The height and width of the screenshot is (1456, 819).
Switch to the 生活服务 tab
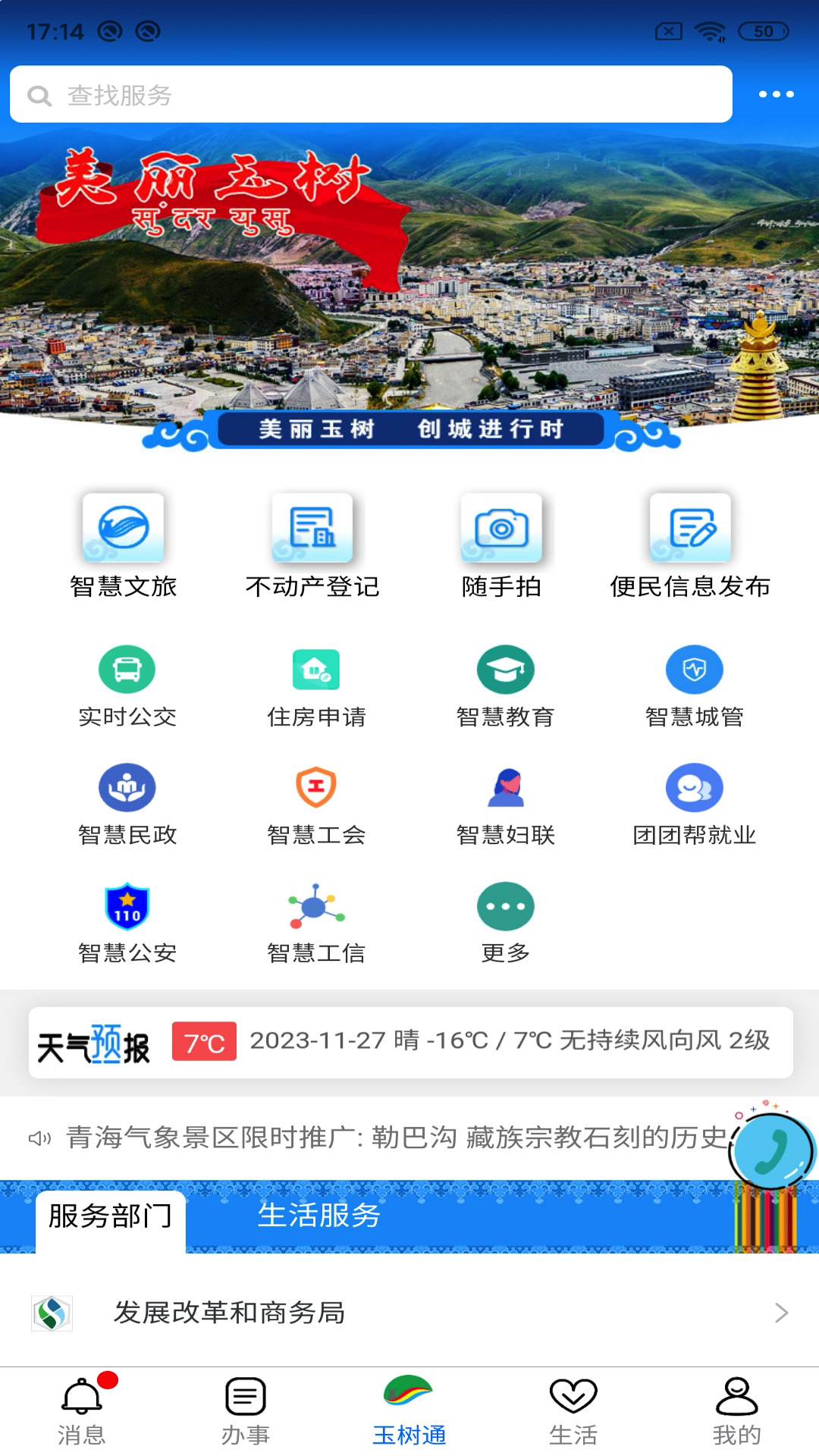coord(318,1216)
